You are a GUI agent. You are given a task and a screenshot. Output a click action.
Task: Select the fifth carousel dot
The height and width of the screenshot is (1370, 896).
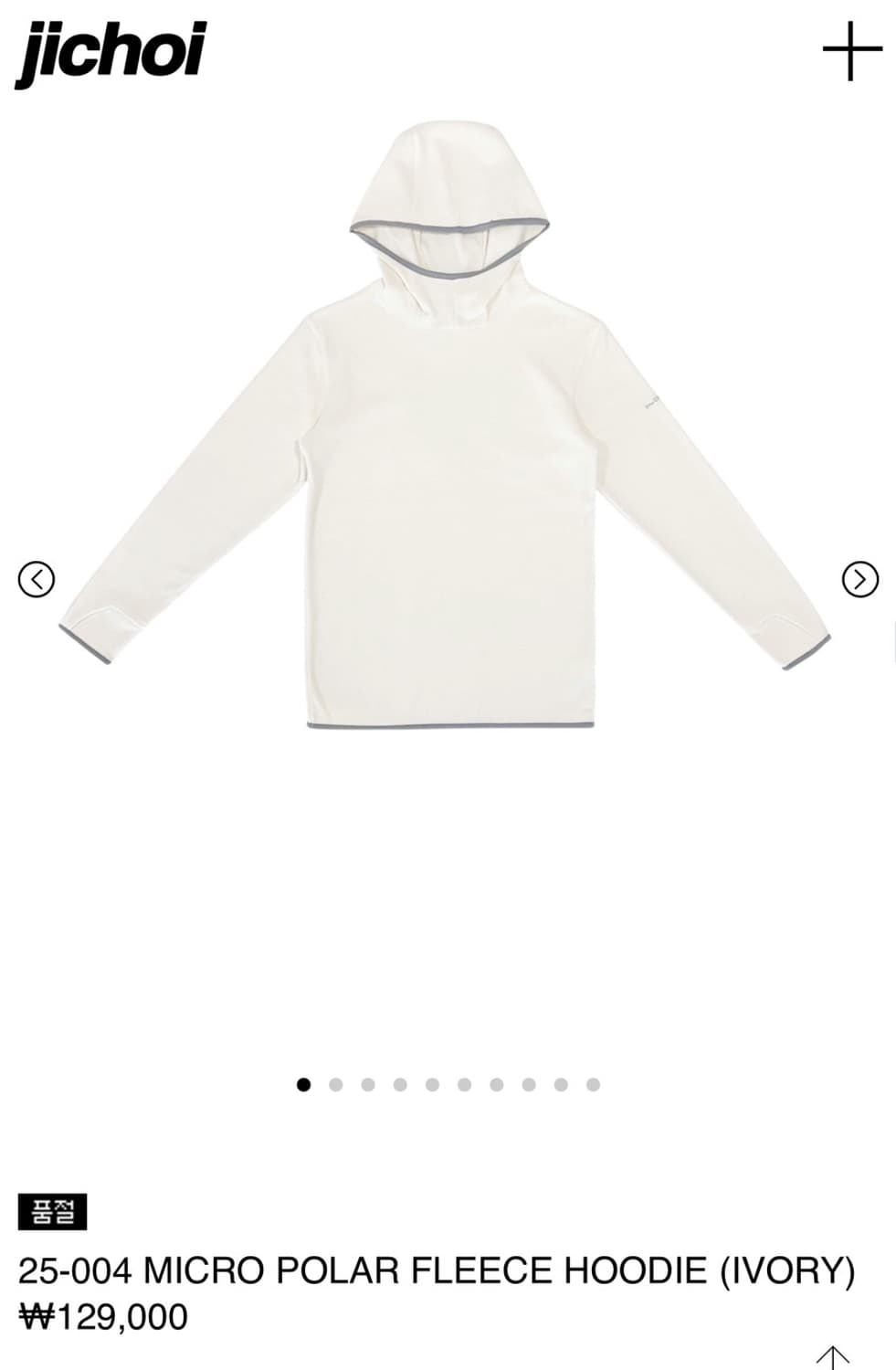433,1086
